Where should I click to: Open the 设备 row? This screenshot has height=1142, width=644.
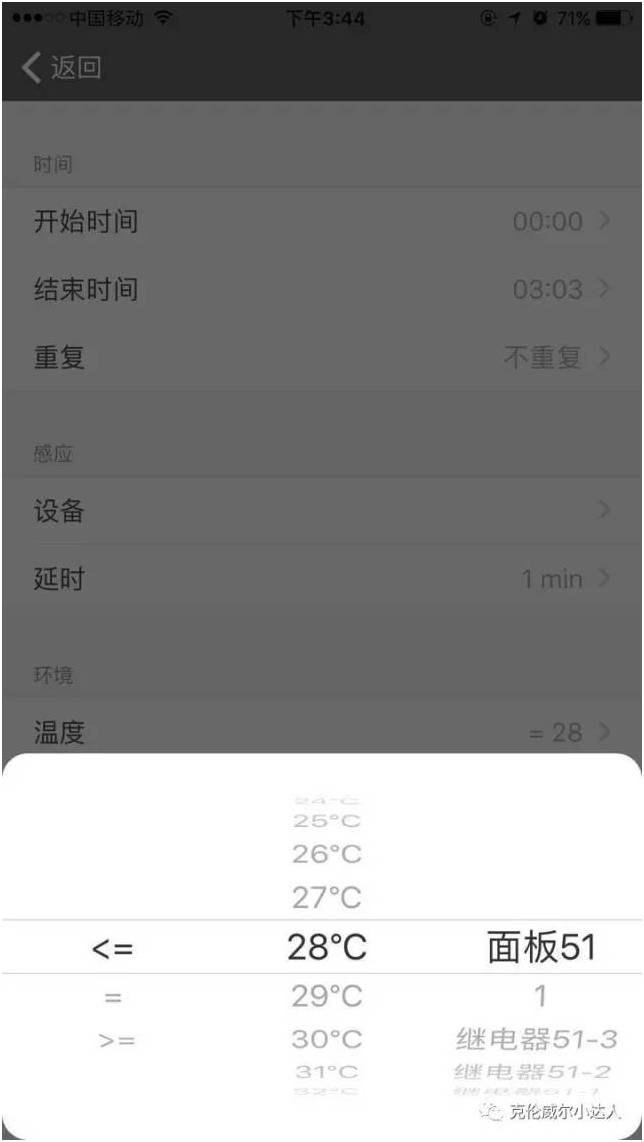point(322,511)
